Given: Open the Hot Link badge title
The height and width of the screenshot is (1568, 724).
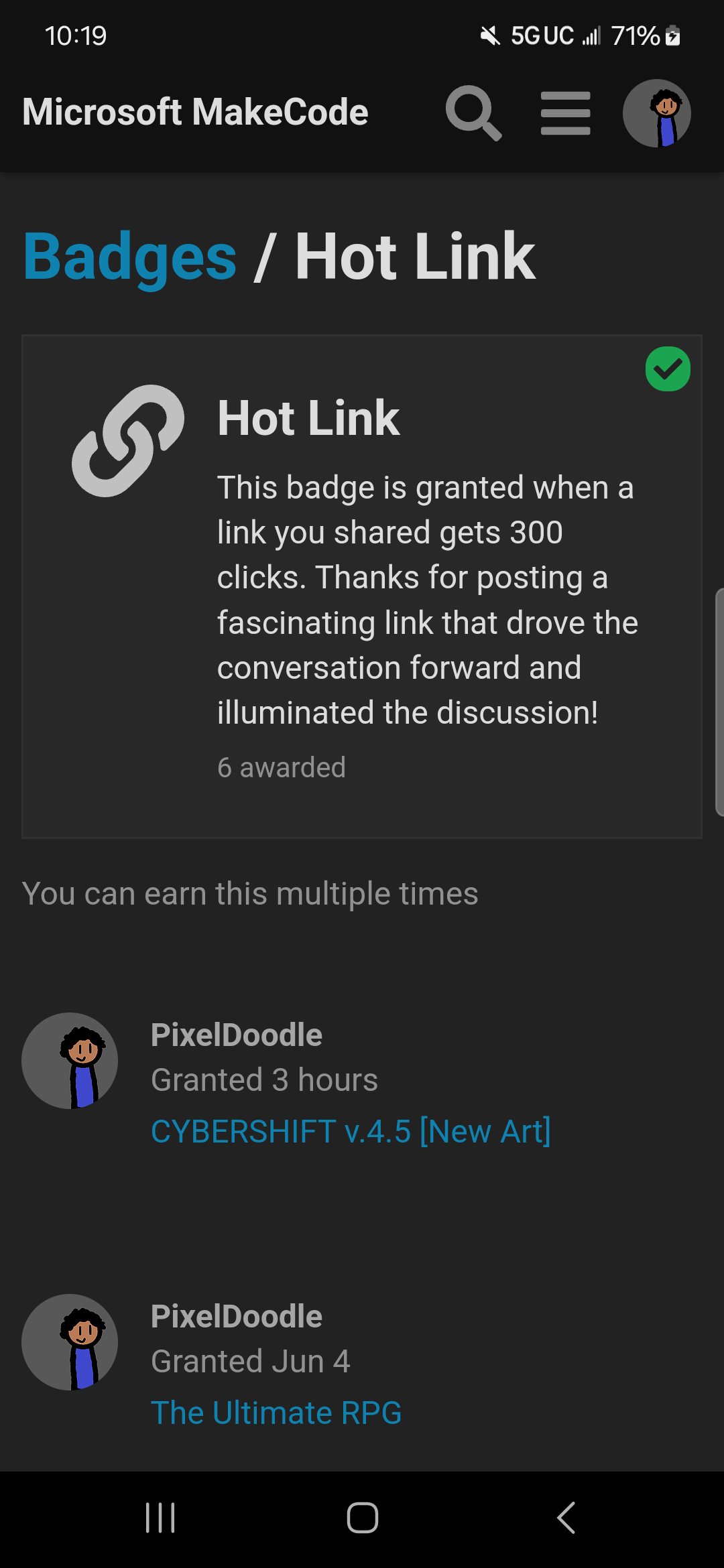Looking at the screenshot, I should [308, 418].
